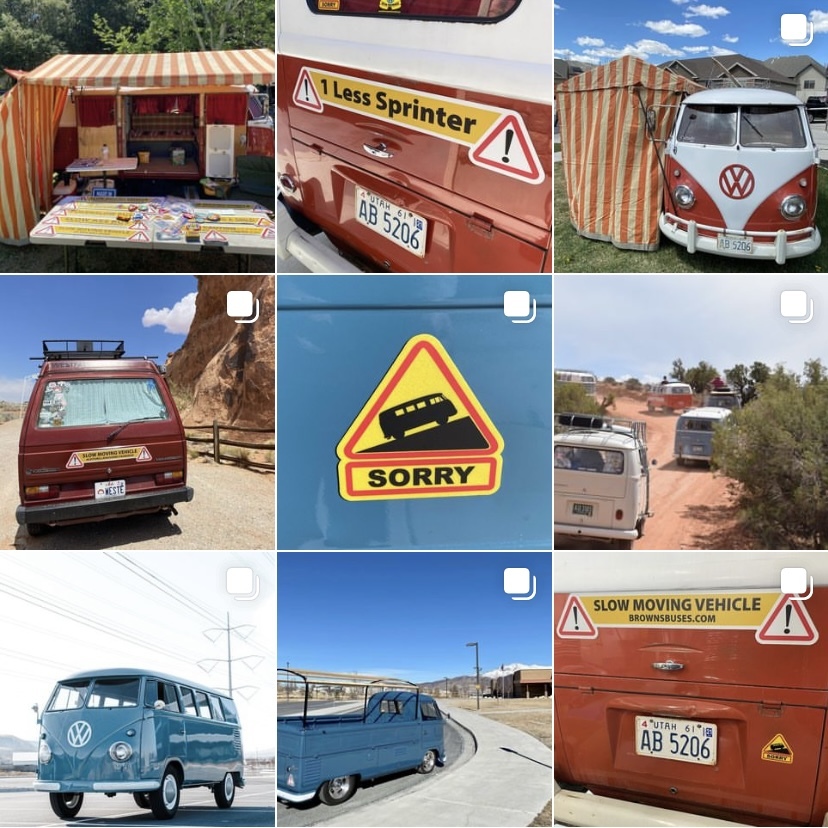Open the post of buses on the dirt road
The height and width of the screenshot is (828, 828).
tap(691, 412)
